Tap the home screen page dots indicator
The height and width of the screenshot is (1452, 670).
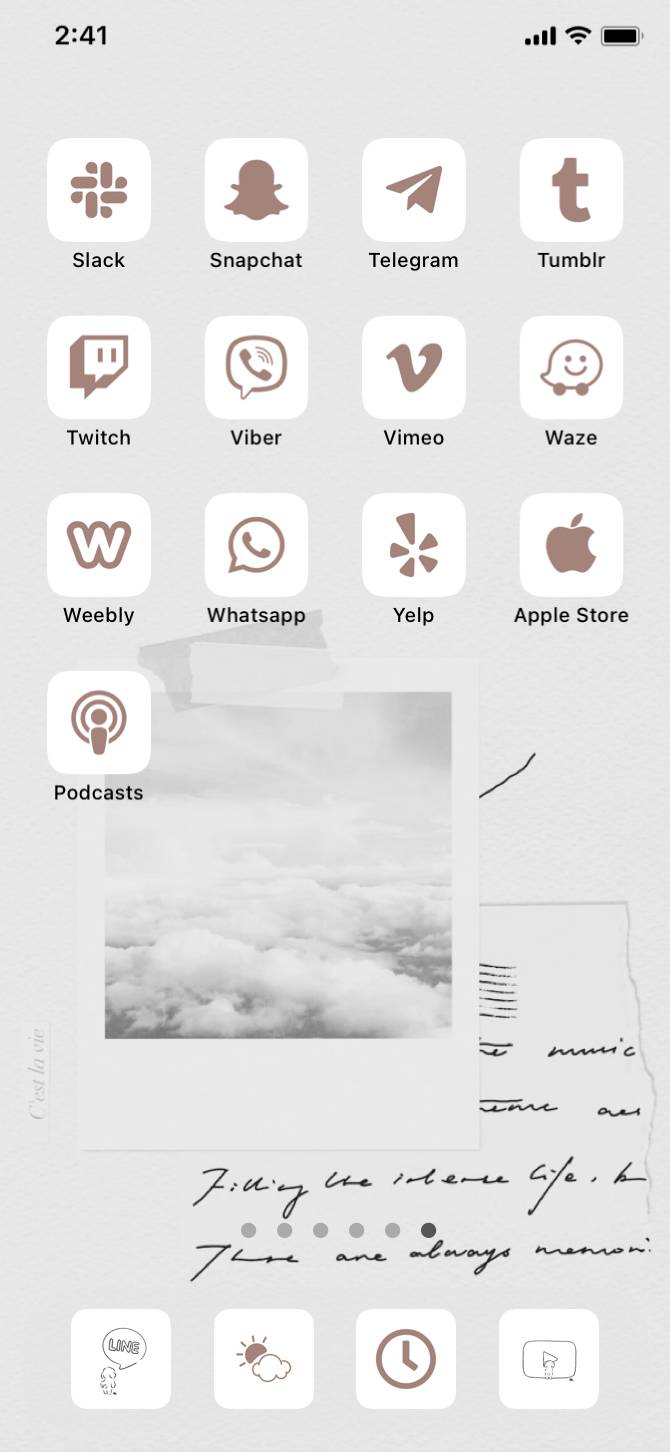pos(338,1230)
